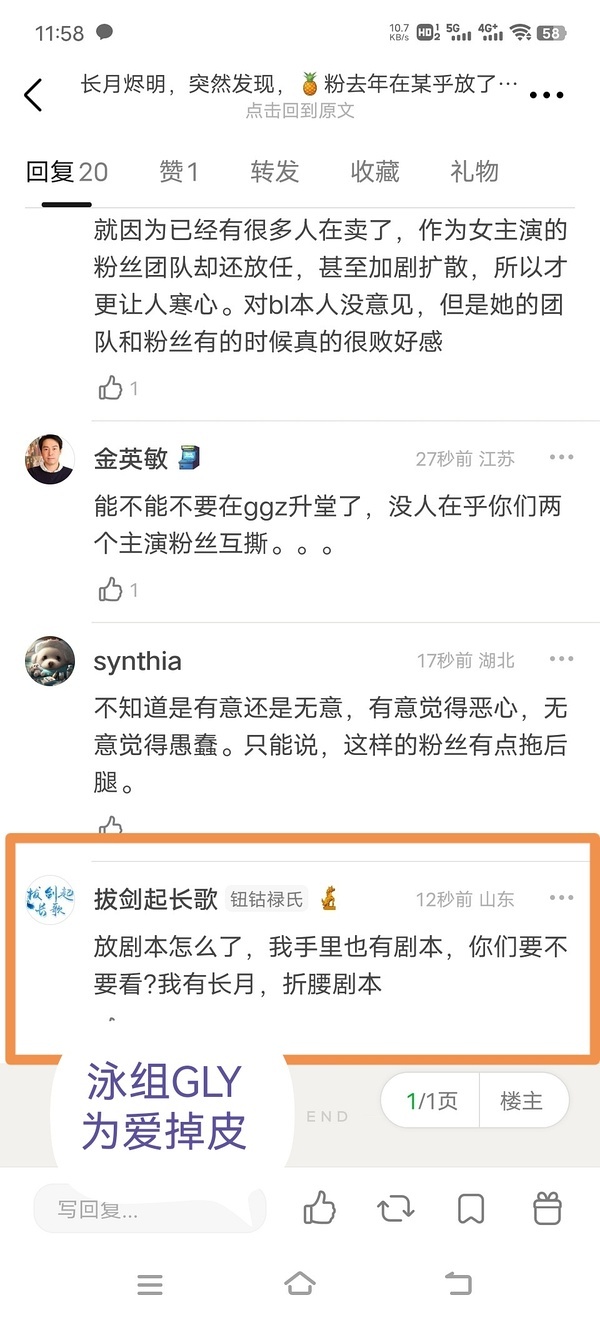Tap the title to return to the original post
Image resolution: width=600 pixels, height=1320 pixels.
(300, 95)
